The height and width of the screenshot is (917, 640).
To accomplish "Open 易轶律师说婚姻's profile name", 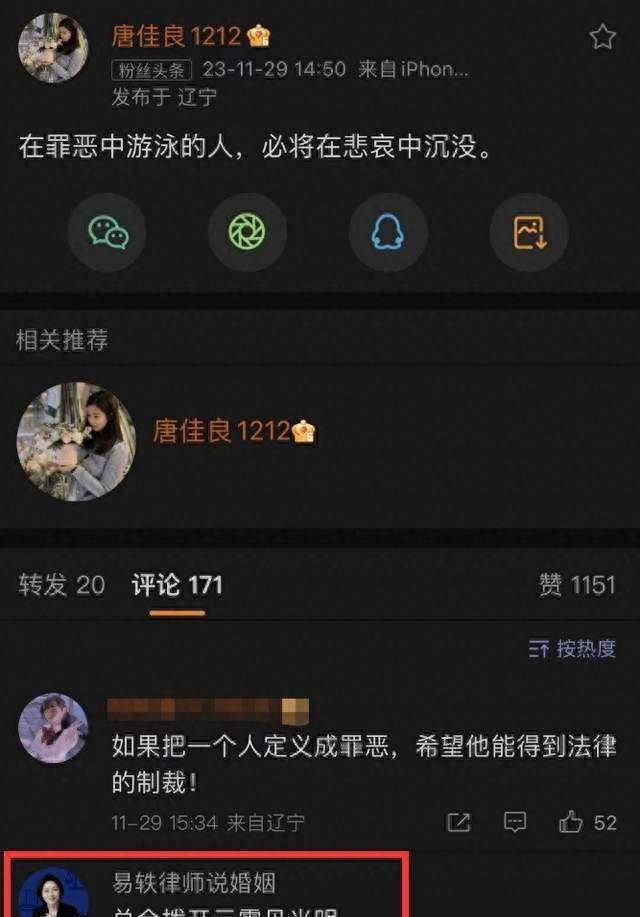I will pyautogui.click(x=194, y=882).
